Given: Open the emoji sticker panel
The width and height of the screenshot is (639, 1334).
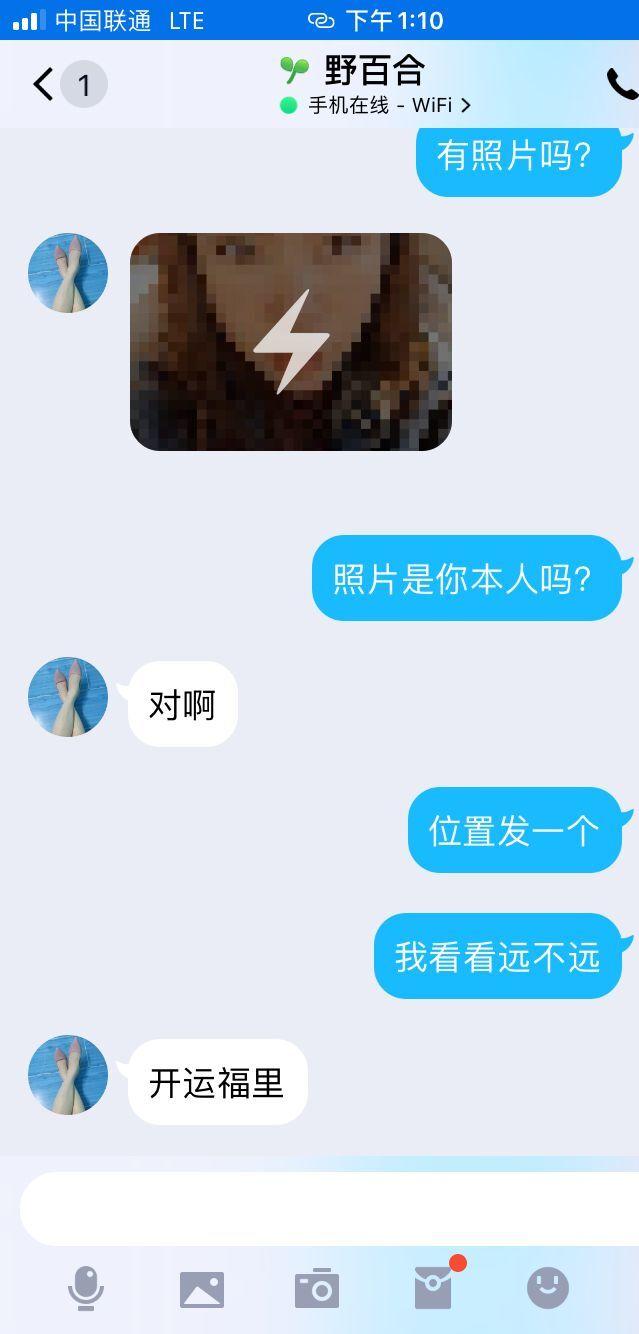Looking at the screenshot, I should [548, 1288].
